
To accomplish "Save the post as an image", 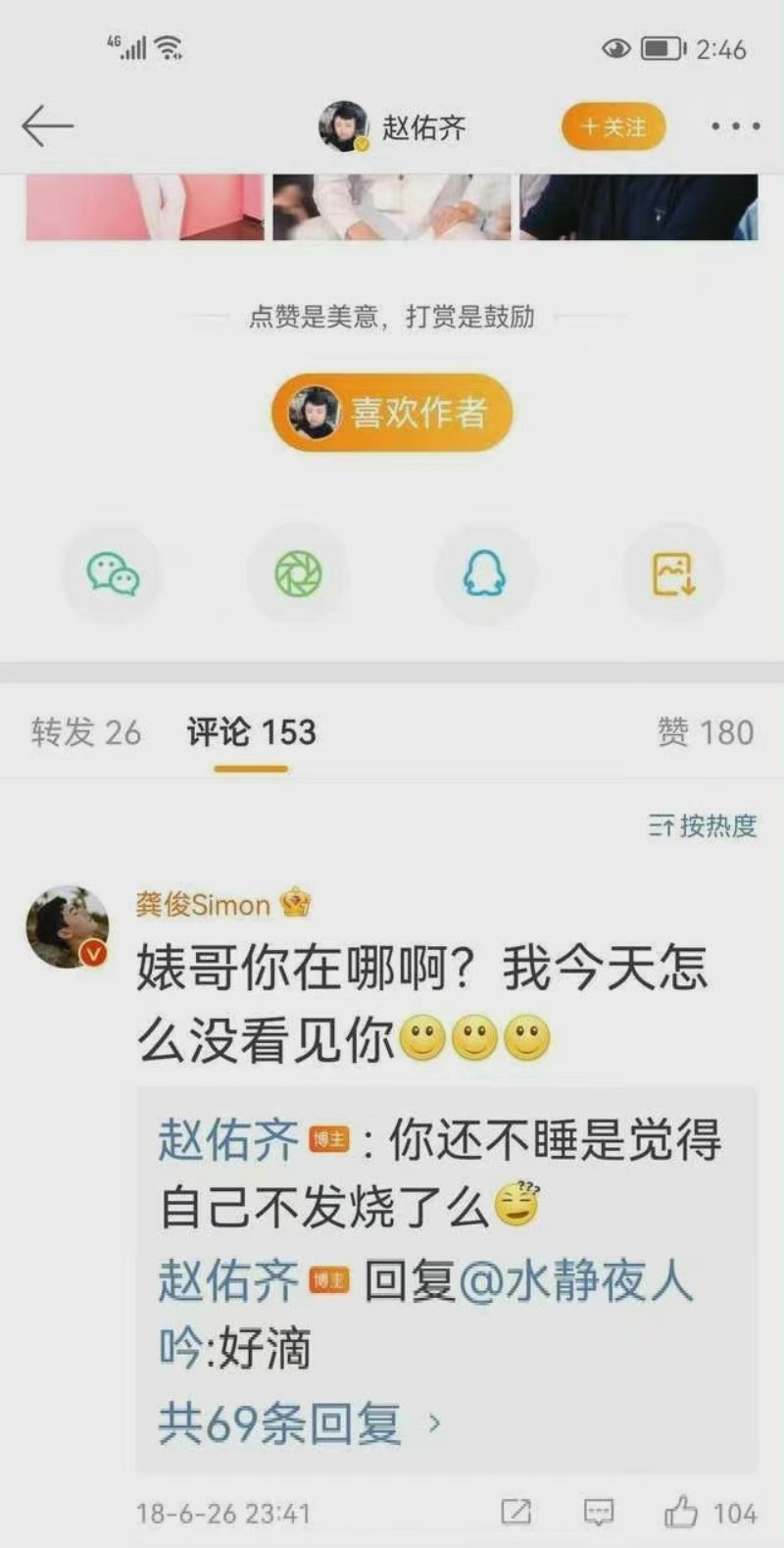I will click(x=673, y=574).
